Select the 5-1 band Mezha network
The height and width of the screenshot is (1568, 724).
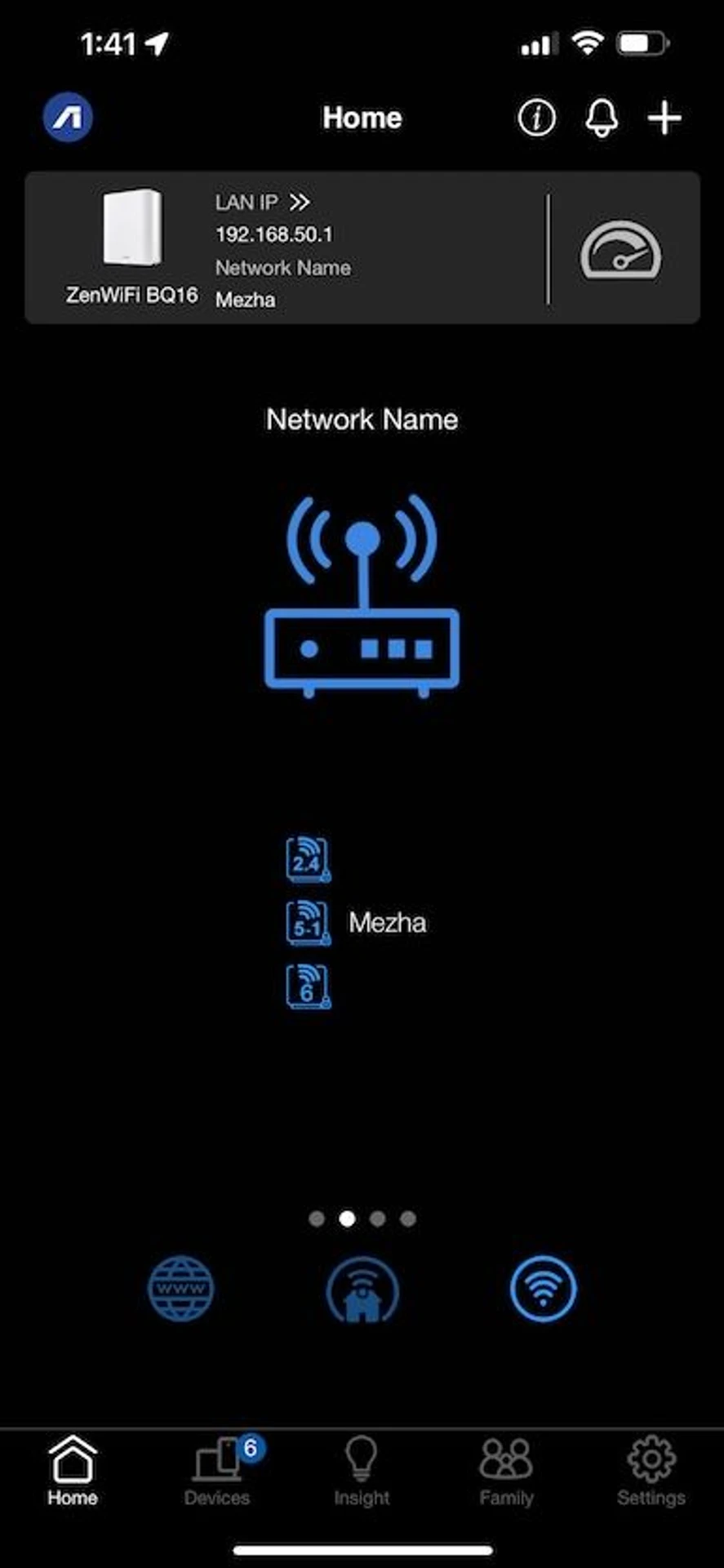pos(308,923)
